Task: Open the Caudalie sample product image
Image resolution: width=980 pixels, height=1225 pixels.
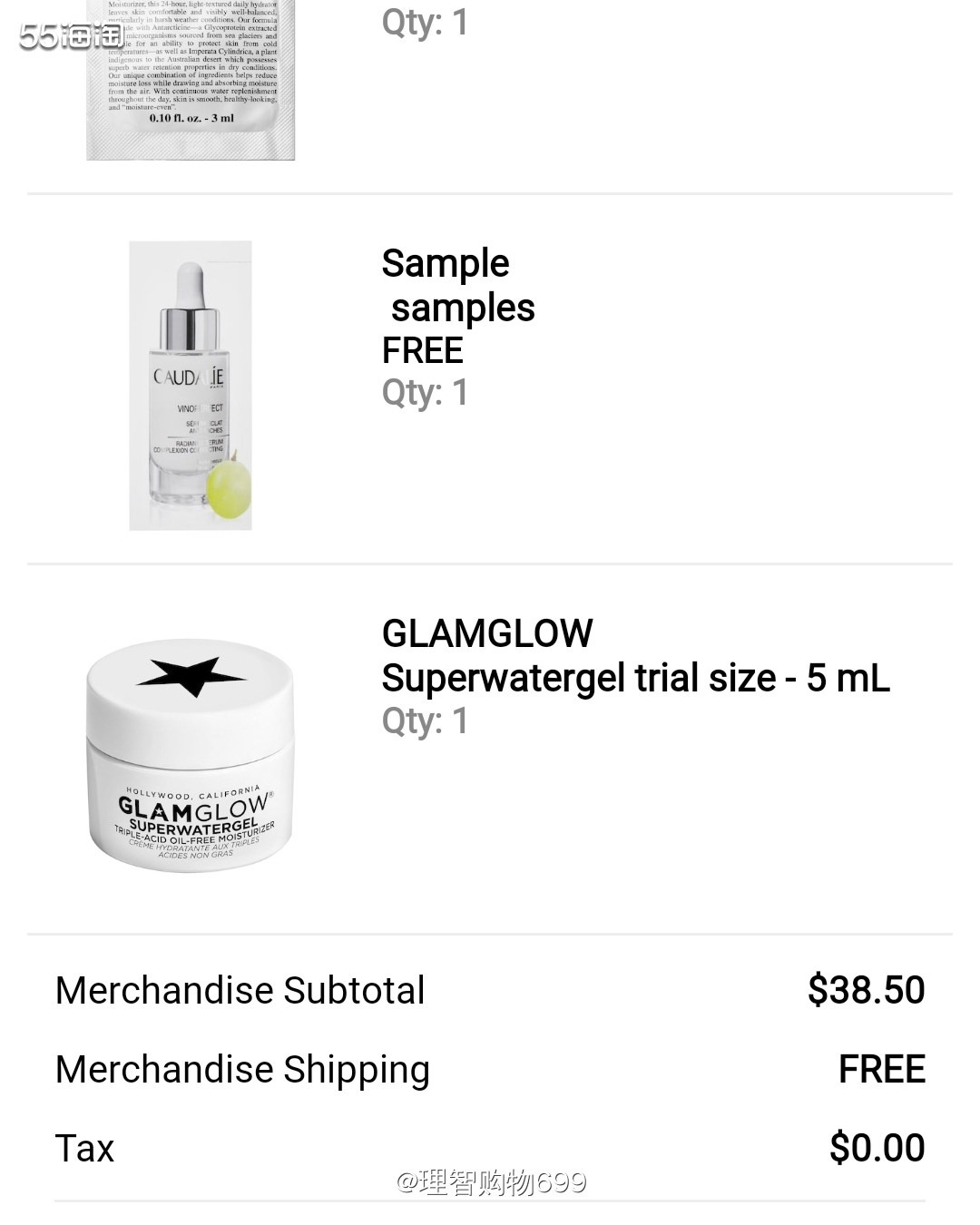Action: click(191, 385)
